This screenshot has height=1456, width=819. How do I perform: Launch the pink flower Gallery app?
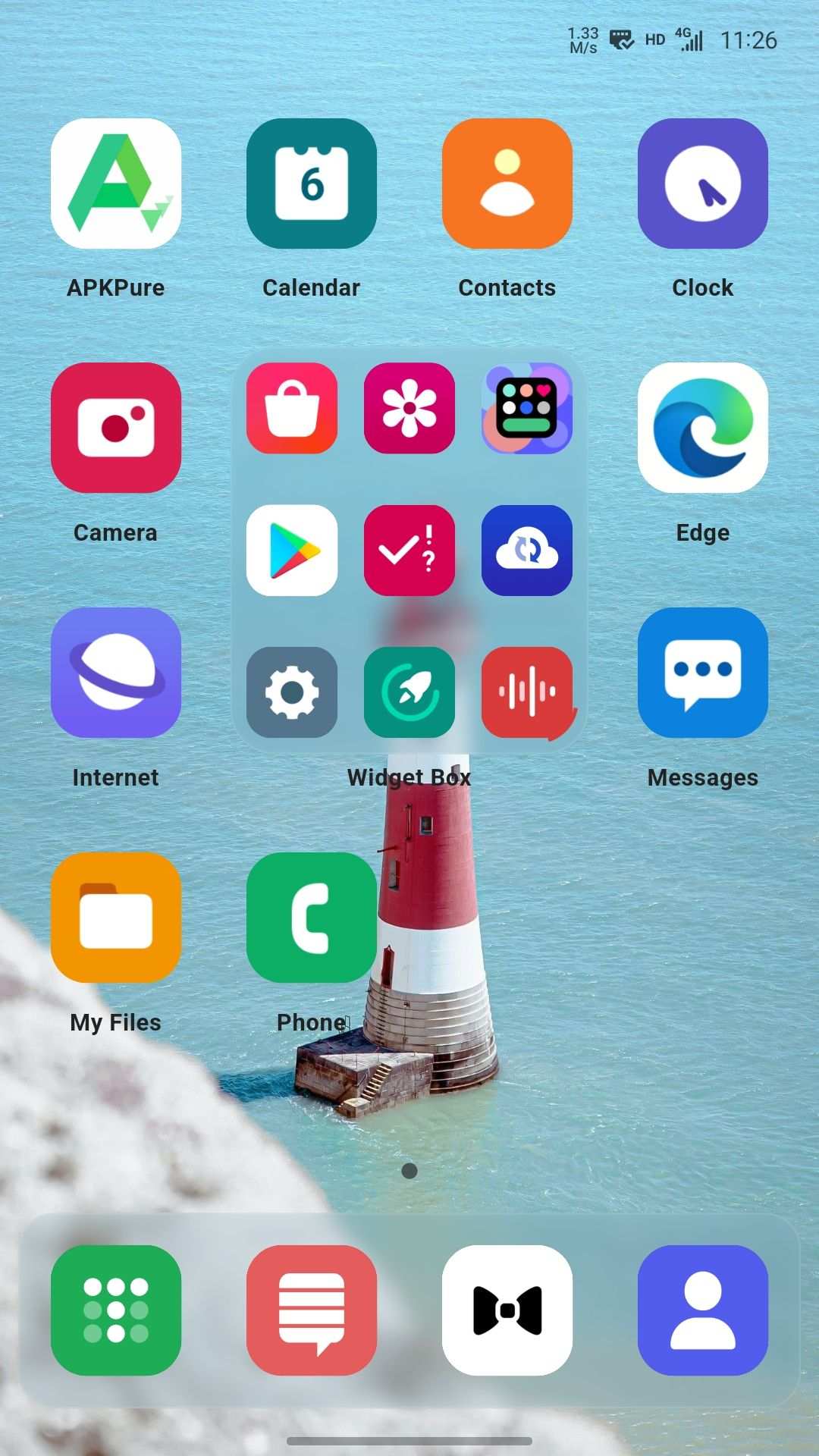pos(409,408)
